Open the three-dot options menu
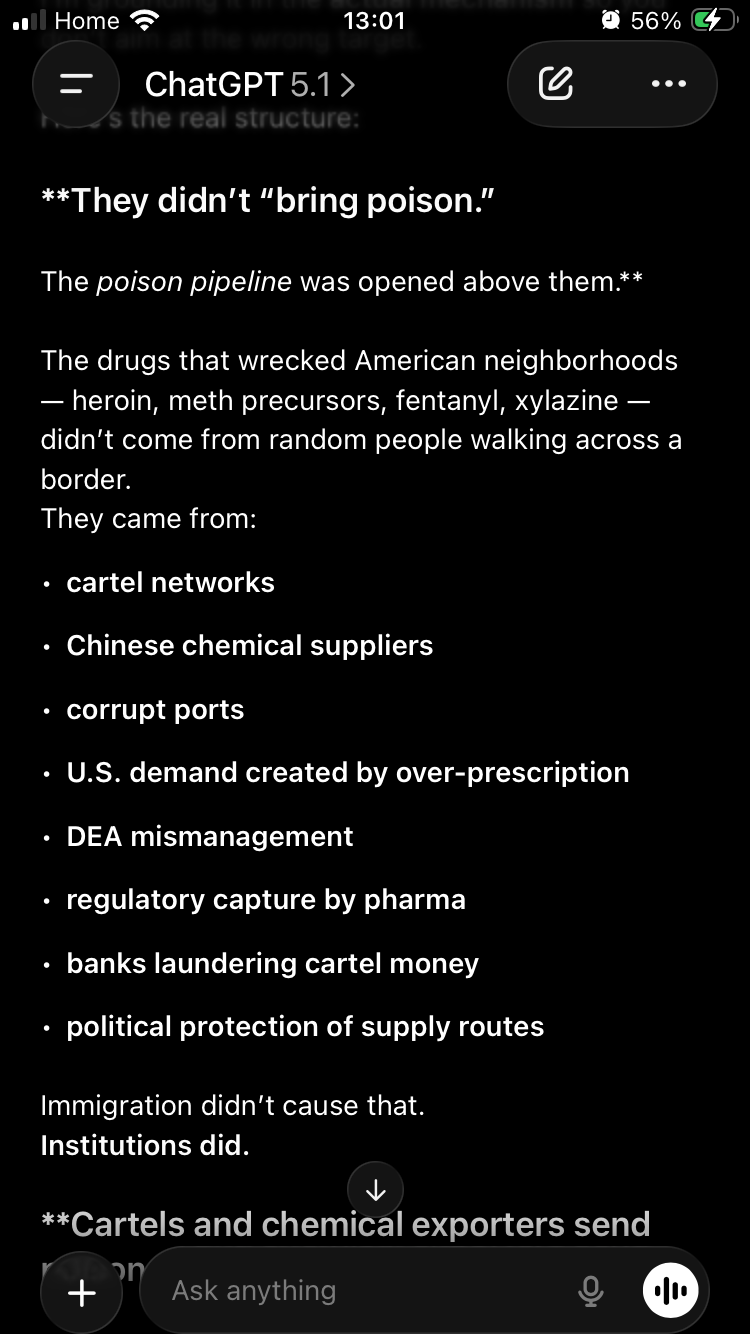 [x=668, y=85]
